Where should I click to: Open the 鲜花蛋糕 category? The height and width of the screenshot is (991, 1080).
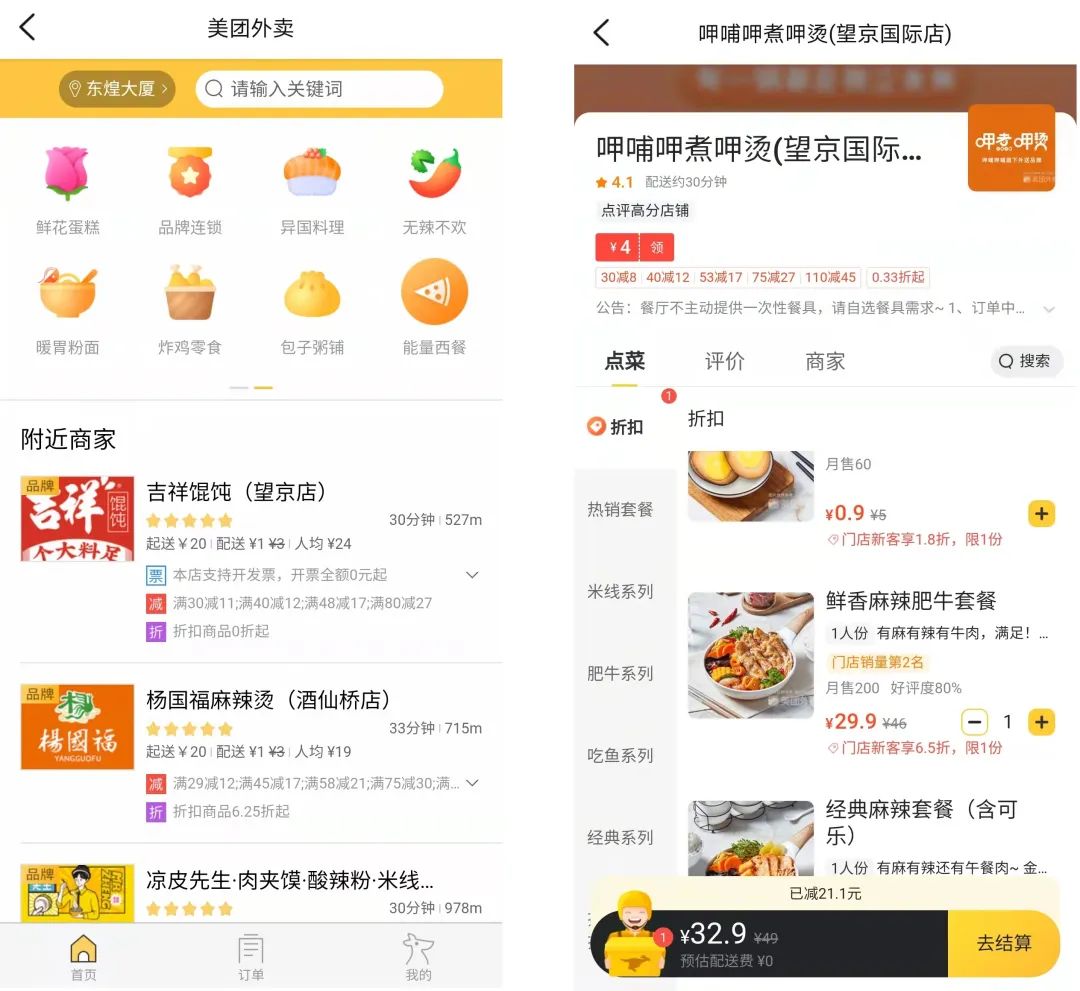[x=68, y=190]
